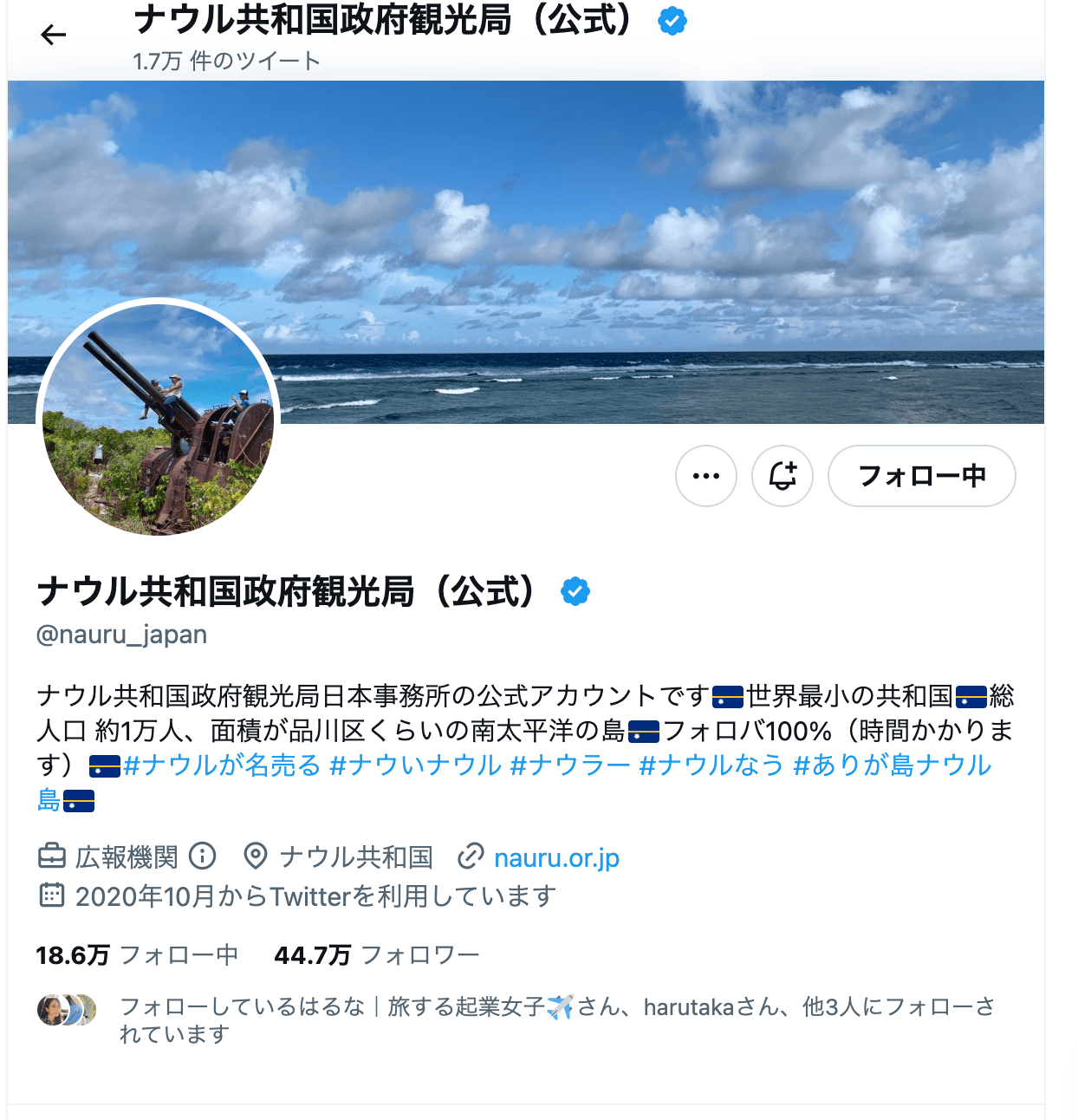View the 18.6万 フォロー中 list

(x=137, y=955)
